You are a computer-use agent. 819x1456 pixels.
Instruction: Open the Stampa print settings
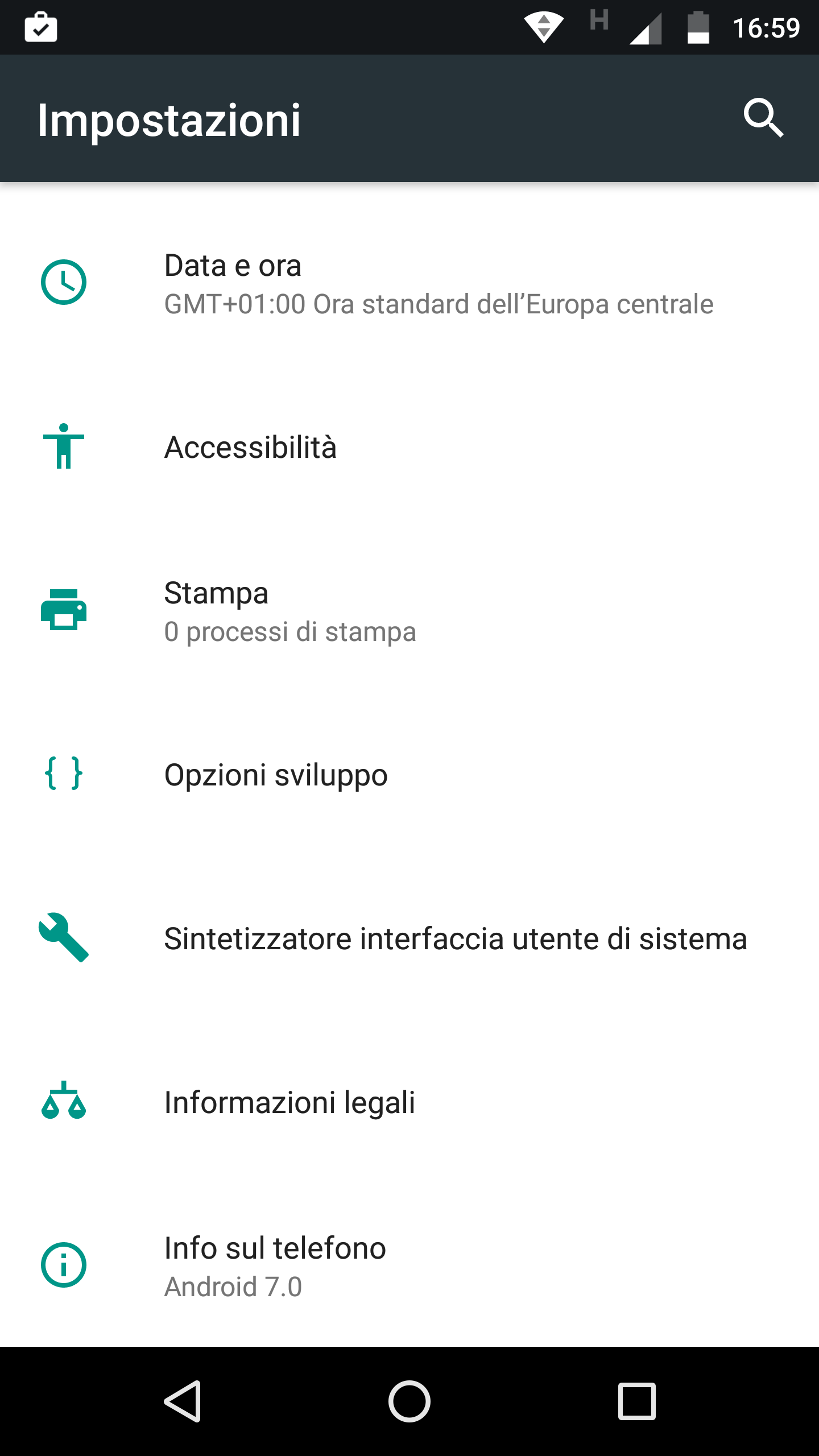click(409, 611)
